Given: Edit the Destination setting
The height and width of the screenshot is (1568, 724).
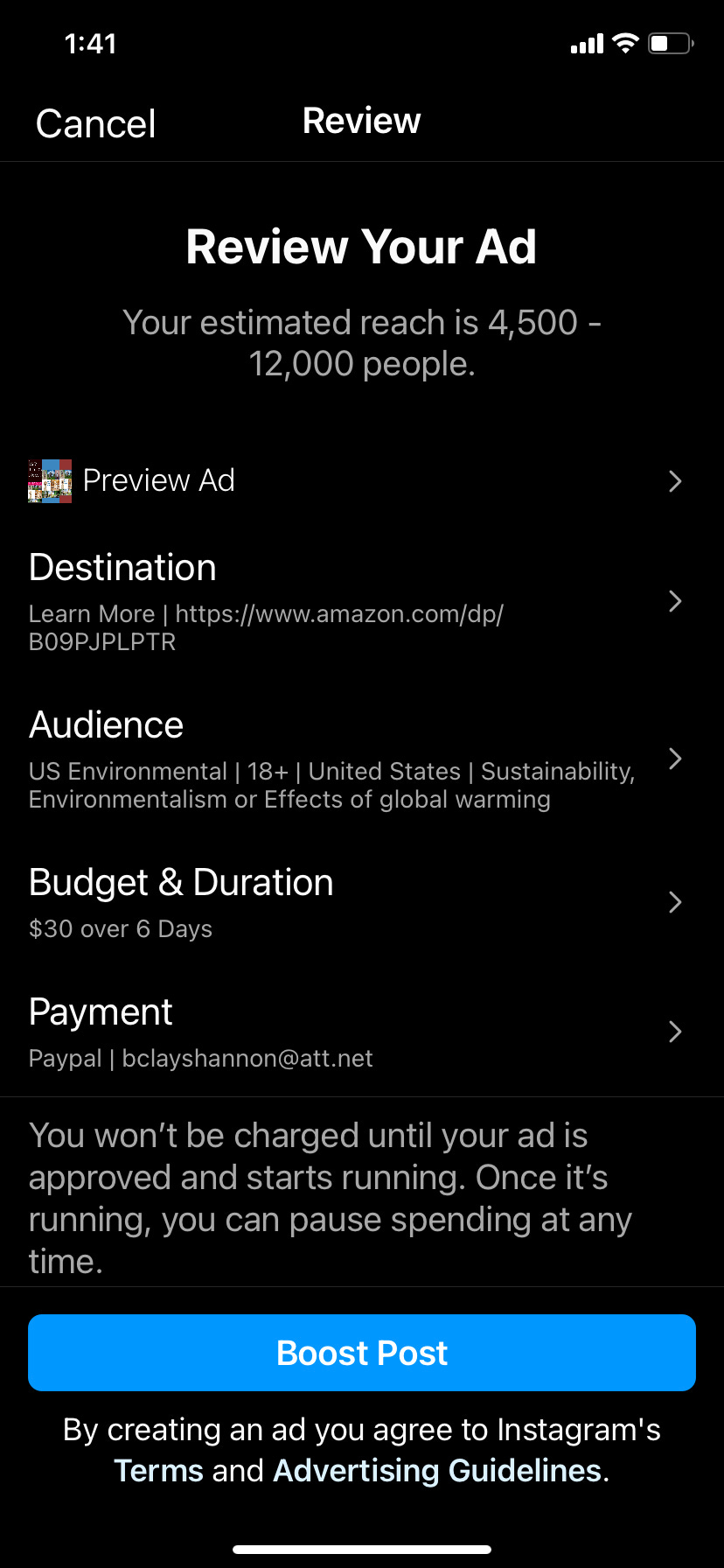Looking at the screenshot, I should pos(362,601).
